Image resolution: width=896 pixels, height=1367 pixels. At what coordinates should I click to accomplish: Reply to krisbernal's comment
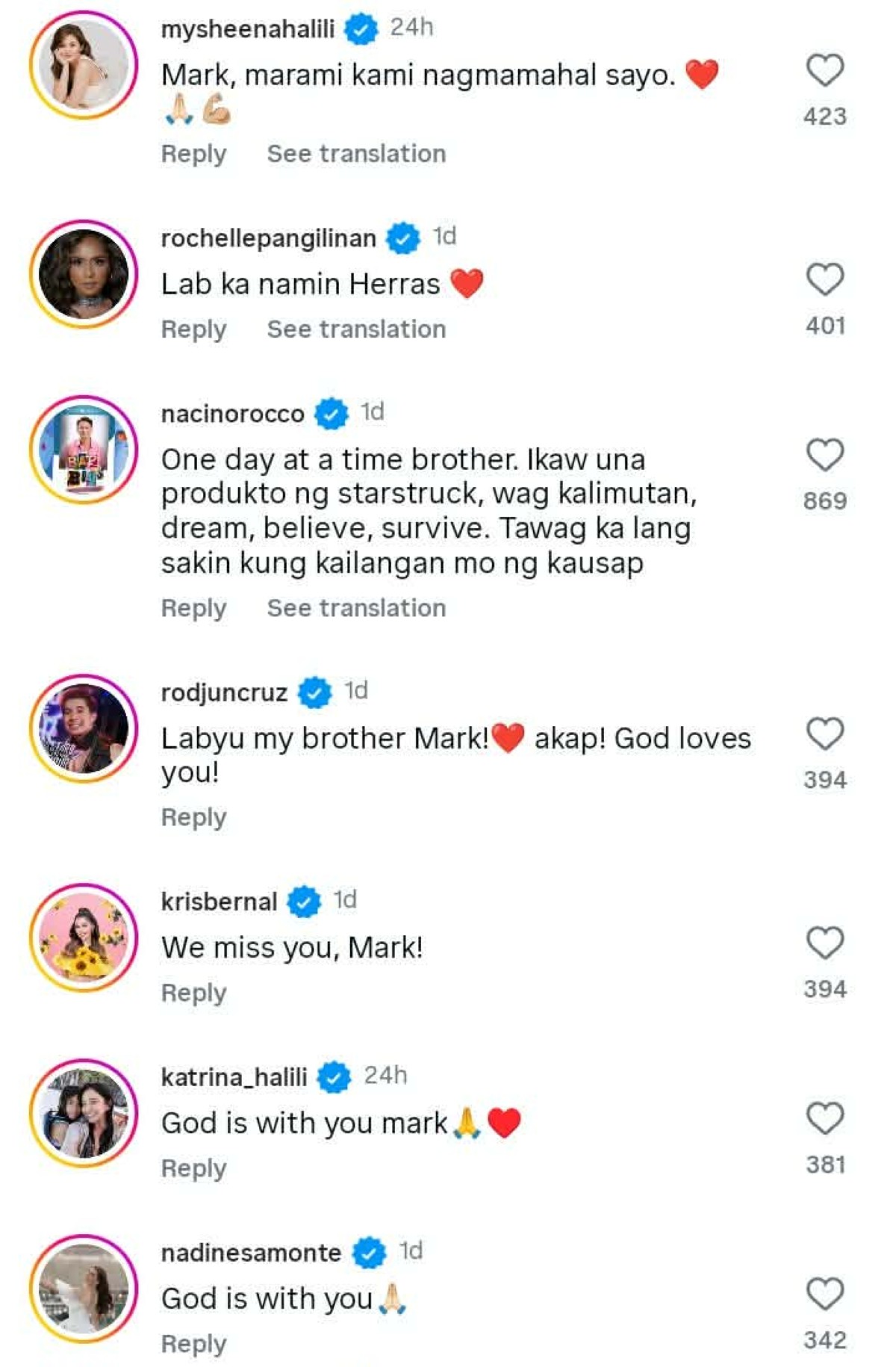pyautogui.click(x=193, y=994)
